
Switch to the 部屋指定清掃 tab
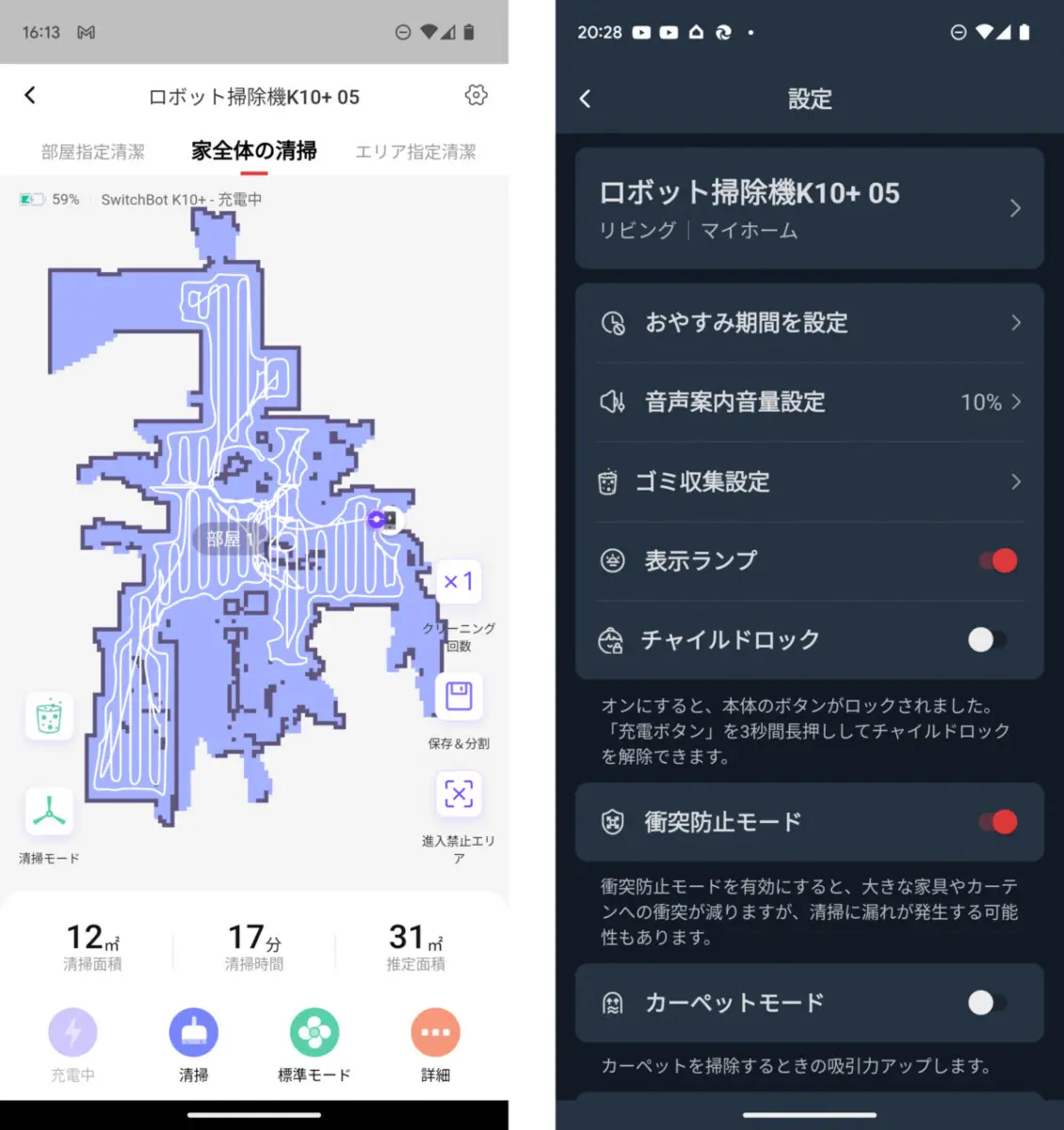coord(92,152)
